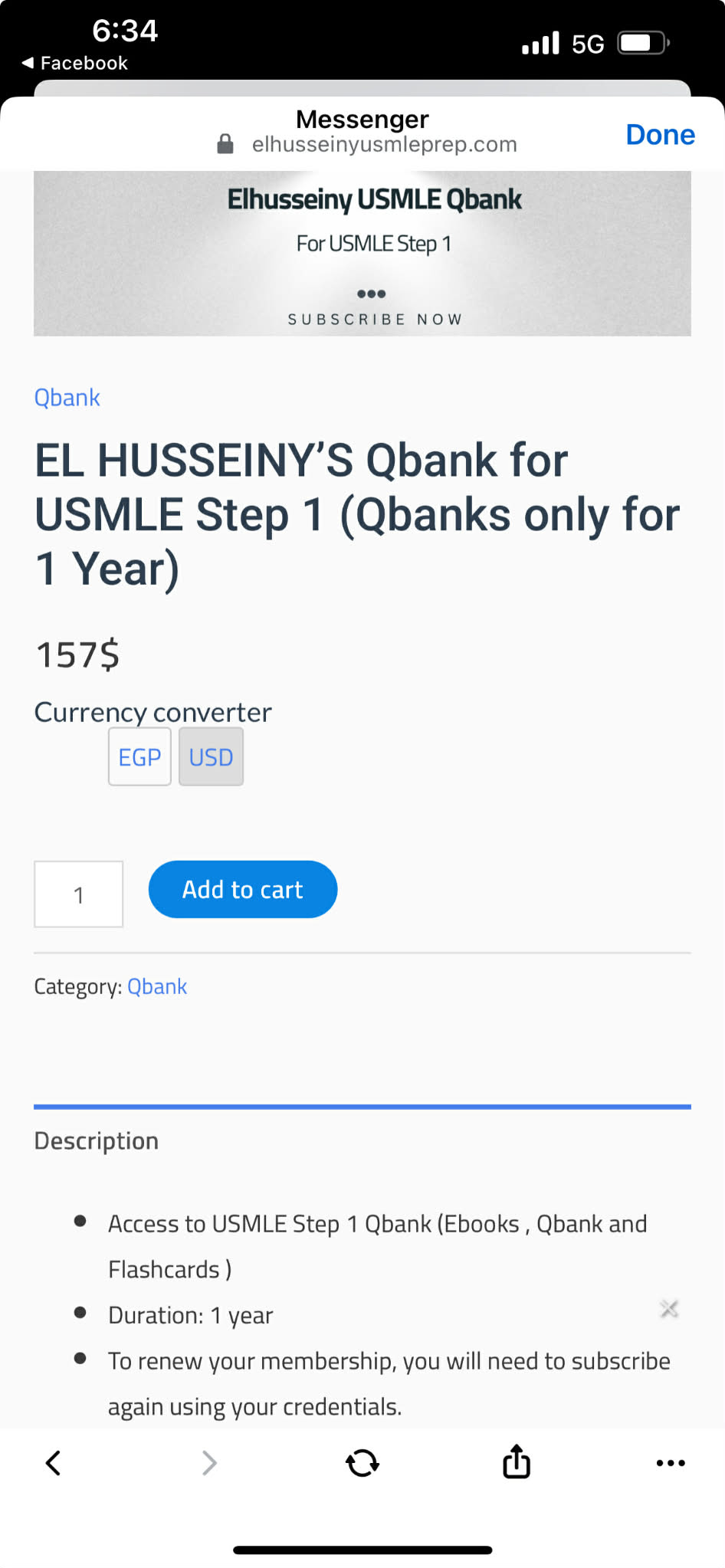This screenshot has height=1568, width=725.
Task: Share this page
Action: 517,1461
